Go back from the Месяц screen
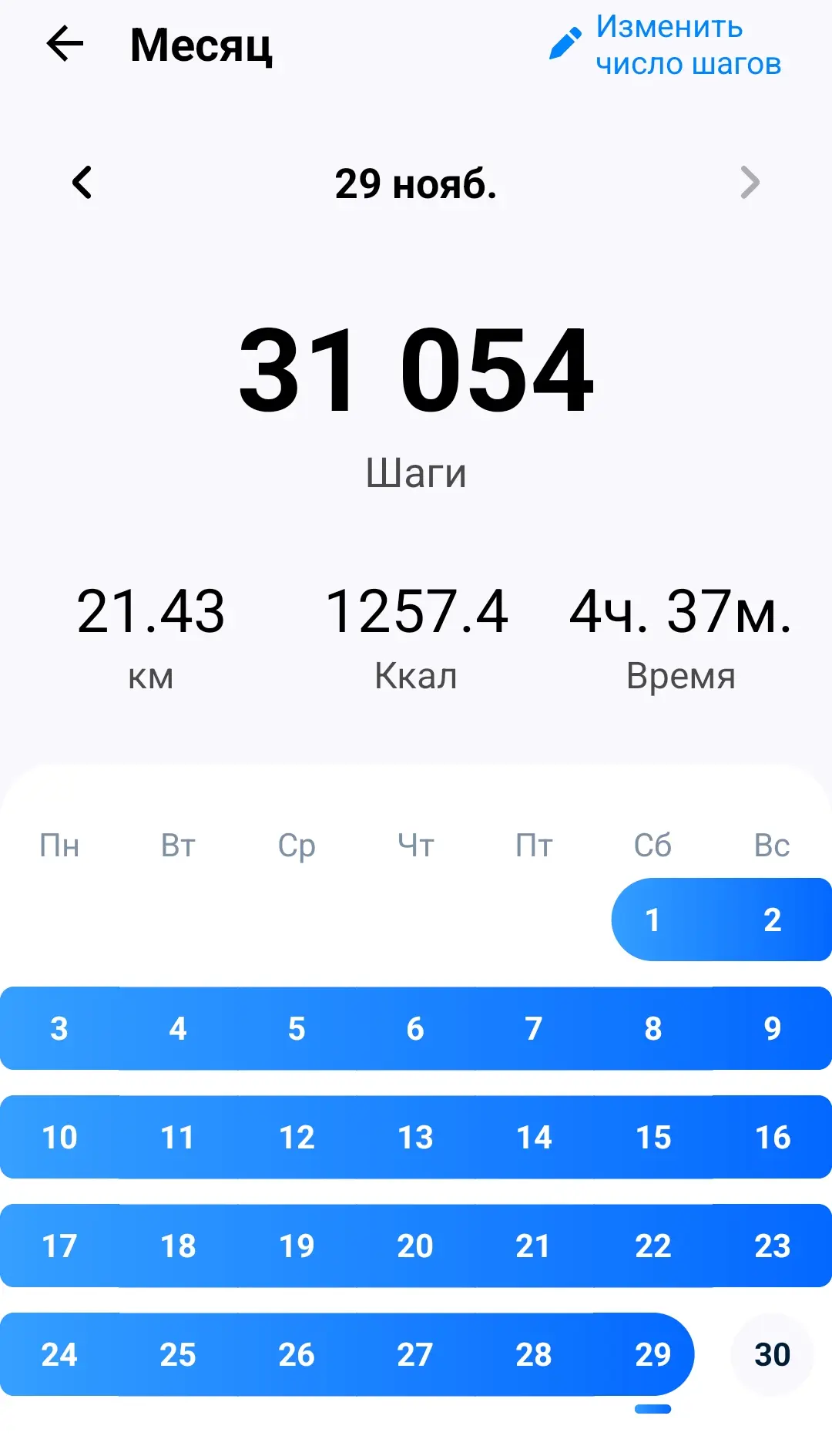 tap(65, 44)
